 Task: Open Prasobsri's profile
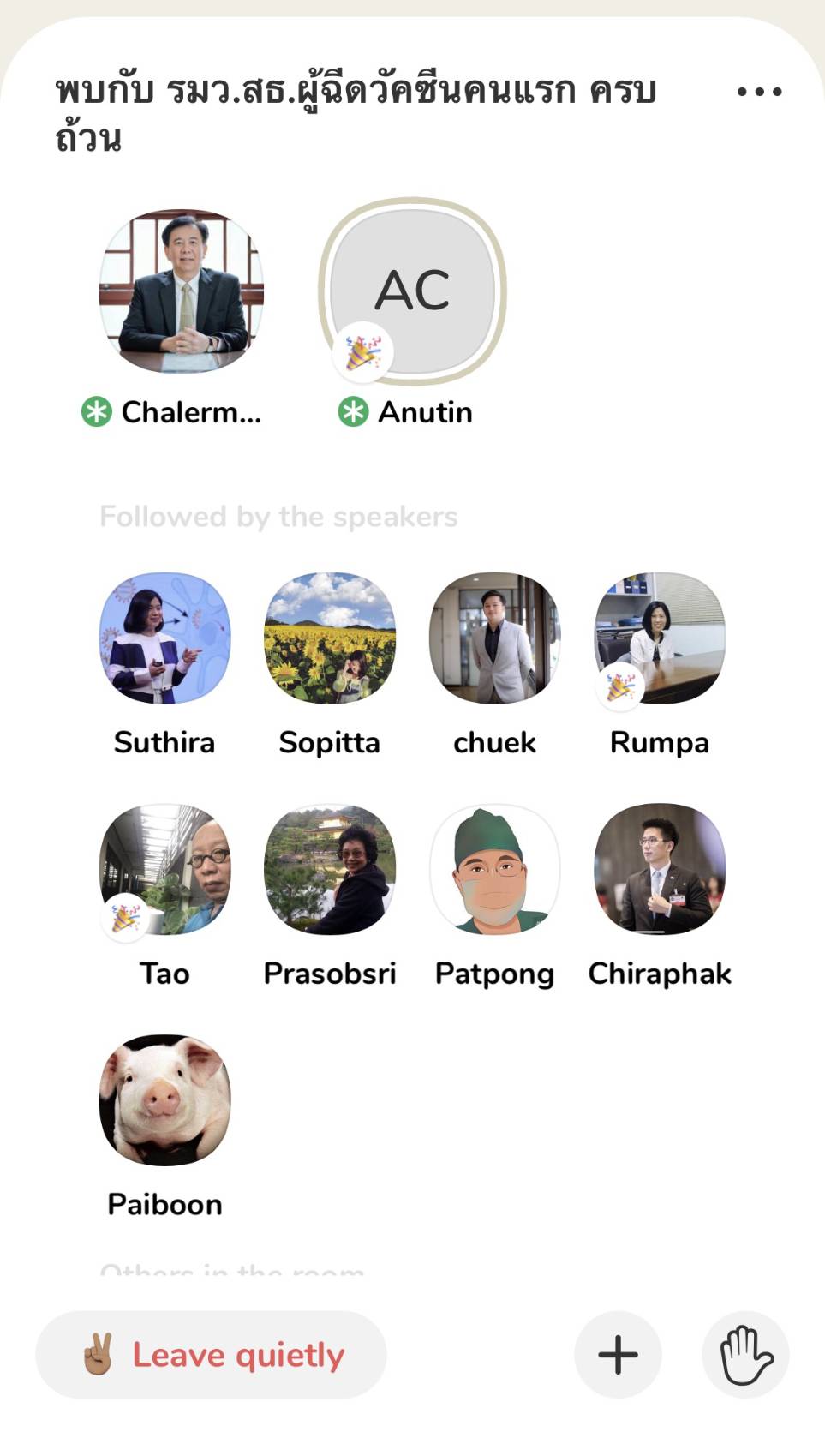(330, 869)
